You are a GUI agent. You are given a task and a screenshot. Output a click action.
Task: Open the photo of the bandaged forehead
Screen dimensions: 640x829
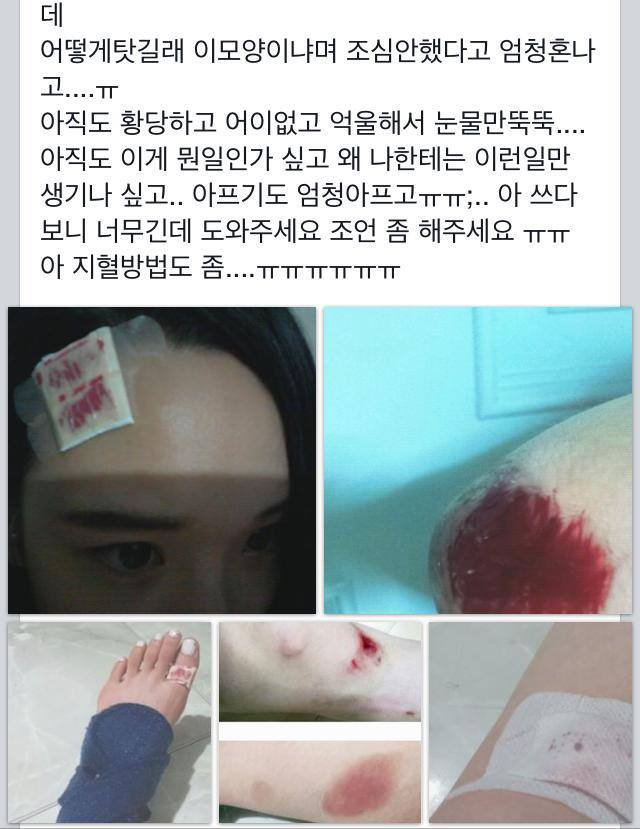click(x=162, y=460)
